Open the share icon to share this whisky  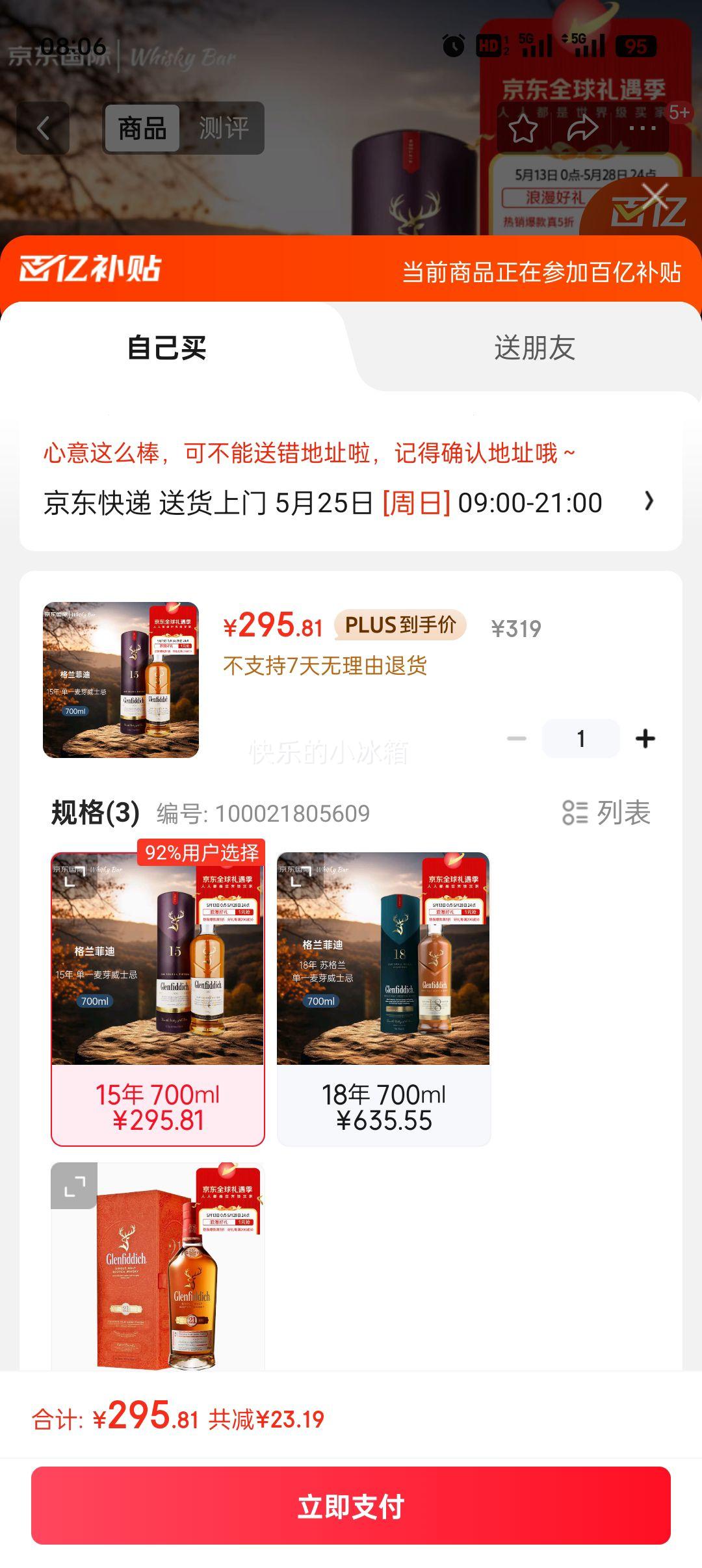coord(581,129)
